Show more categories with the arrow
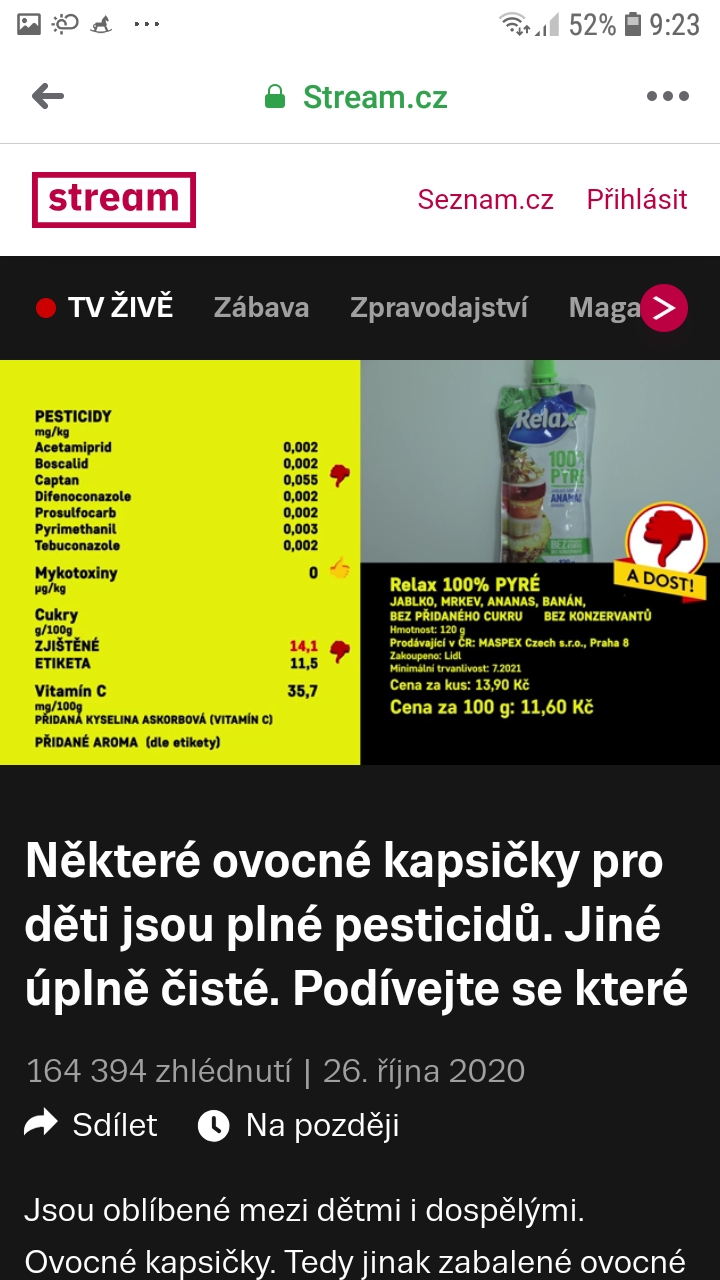Screen dimensions: 720x1280 pyautogui.click(x=665, y=308)
